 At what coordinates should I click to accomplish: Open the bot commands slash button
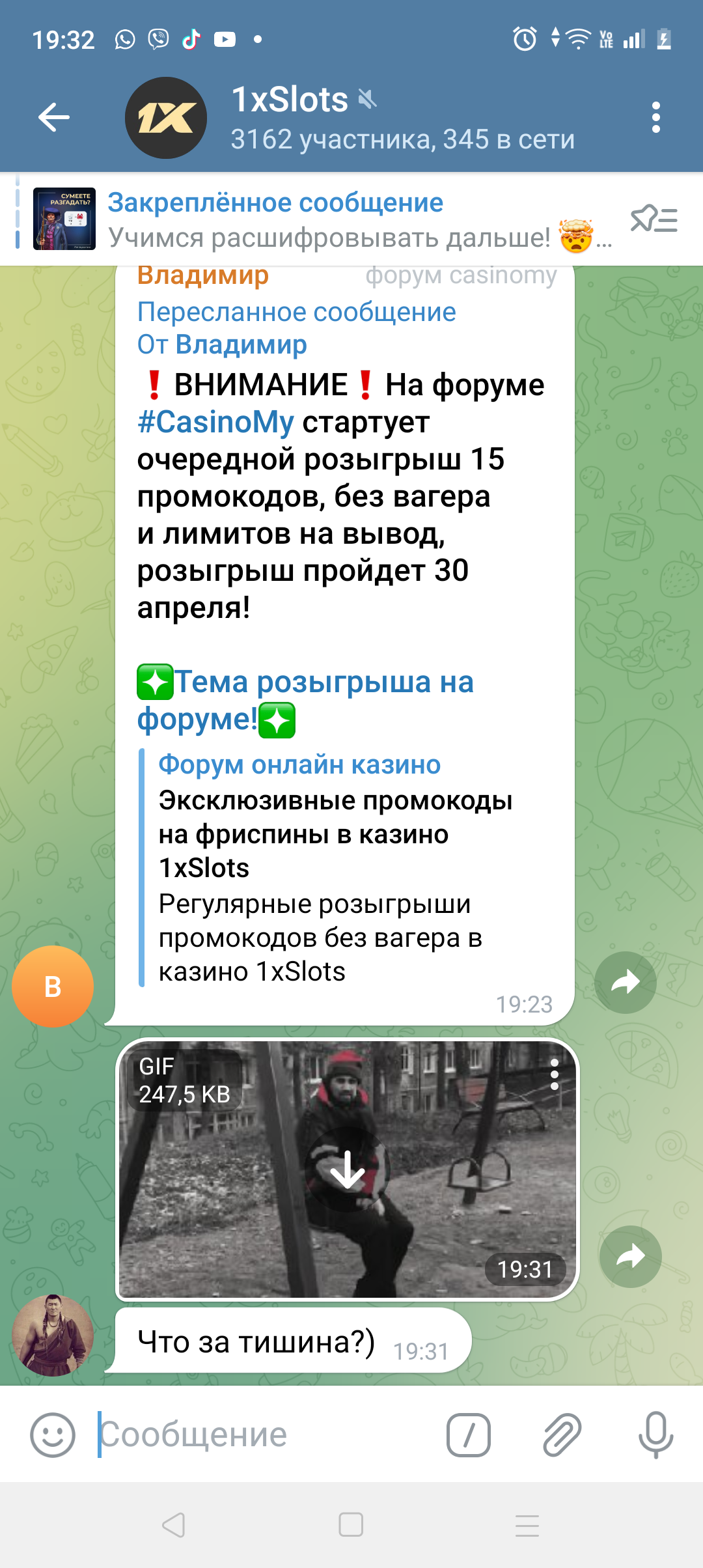[468, 1435]
